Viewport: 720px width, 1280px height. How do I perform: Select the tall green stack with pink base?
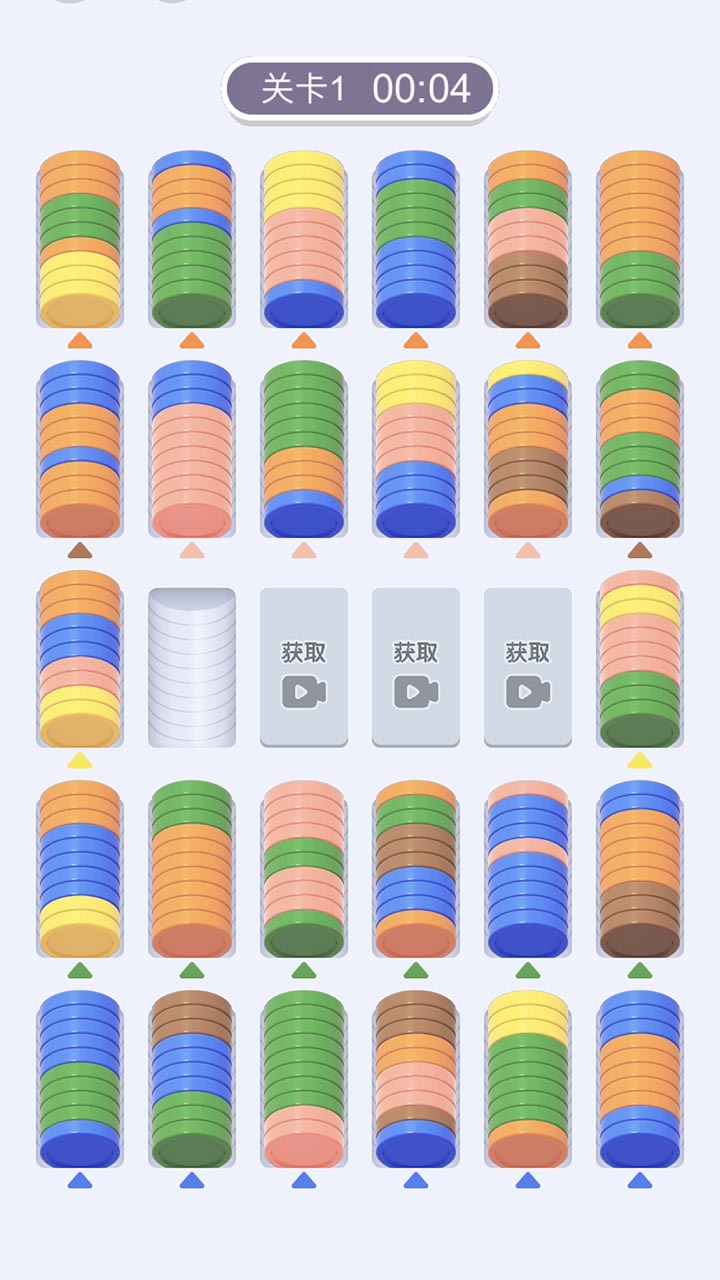pyautogui.click(x=304, y=1080)
